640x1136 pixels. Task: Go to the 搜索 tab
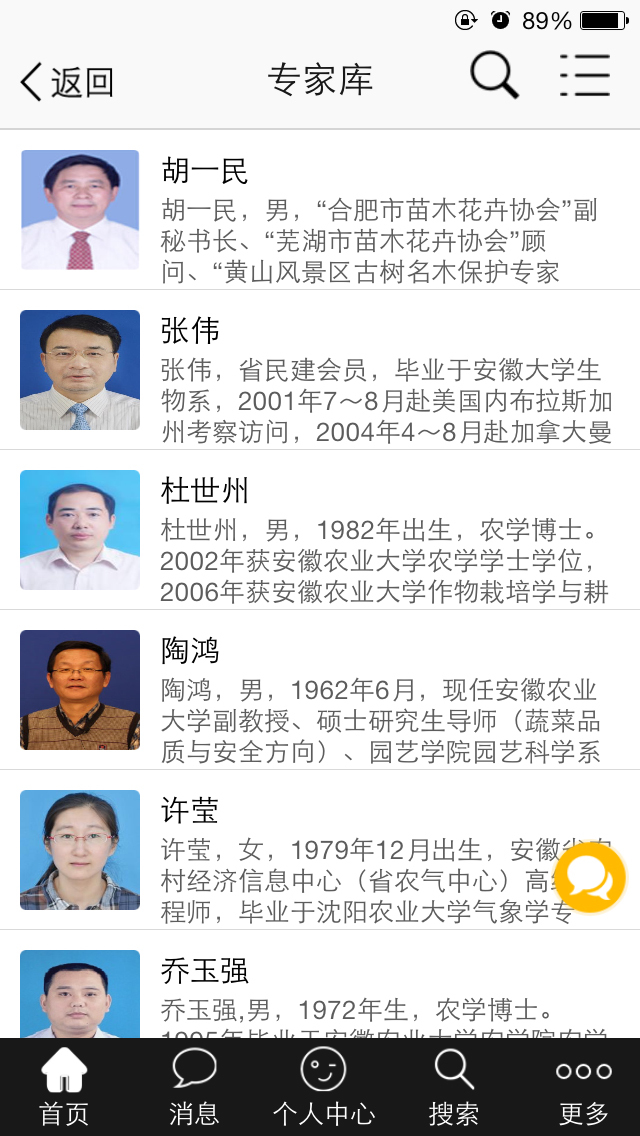click(453, 1088)
